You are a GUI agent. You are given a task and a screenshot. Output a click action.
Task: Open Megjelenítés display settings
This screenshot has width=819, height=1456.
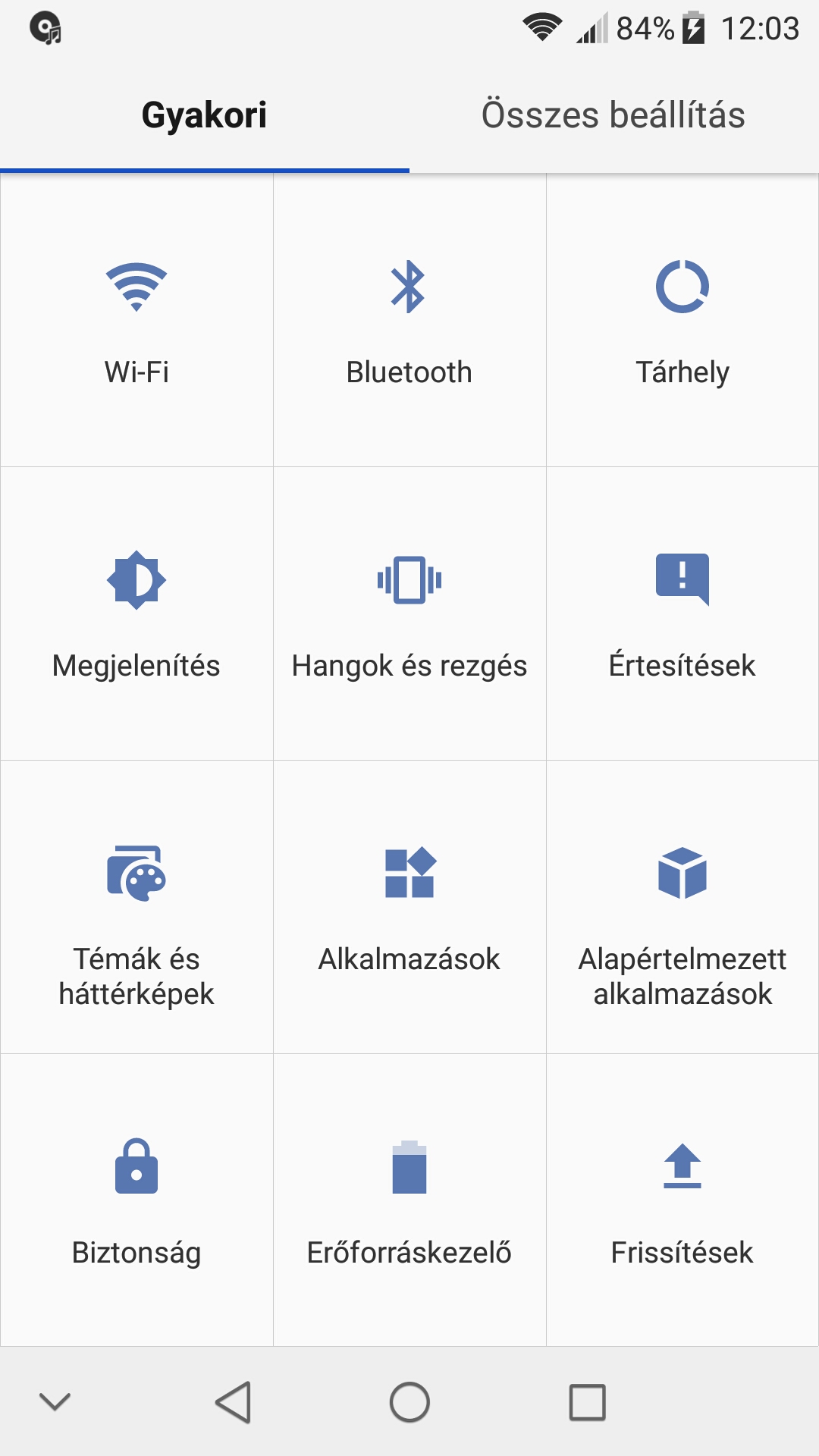tap(136, 613)
